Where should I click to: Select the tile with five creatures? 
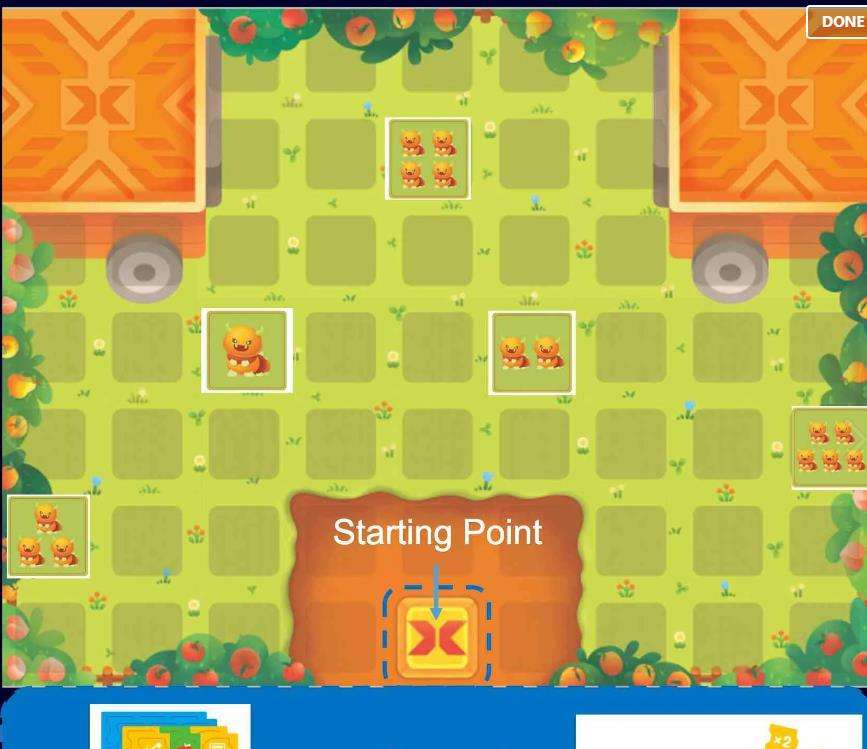click(830, 447)
